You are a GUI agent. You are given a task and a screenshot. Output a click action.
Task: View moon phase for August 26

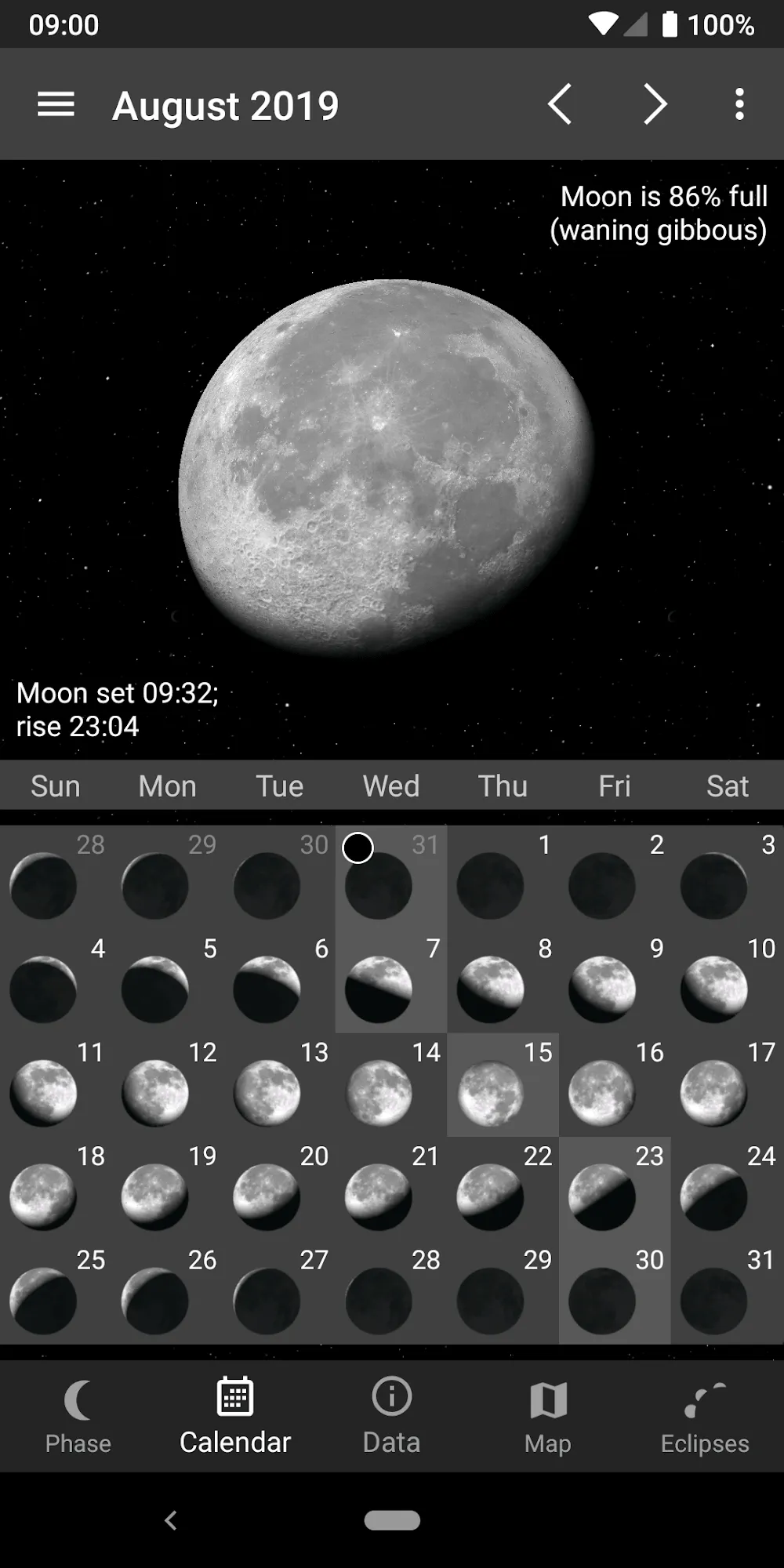[x=168, y=1292]
